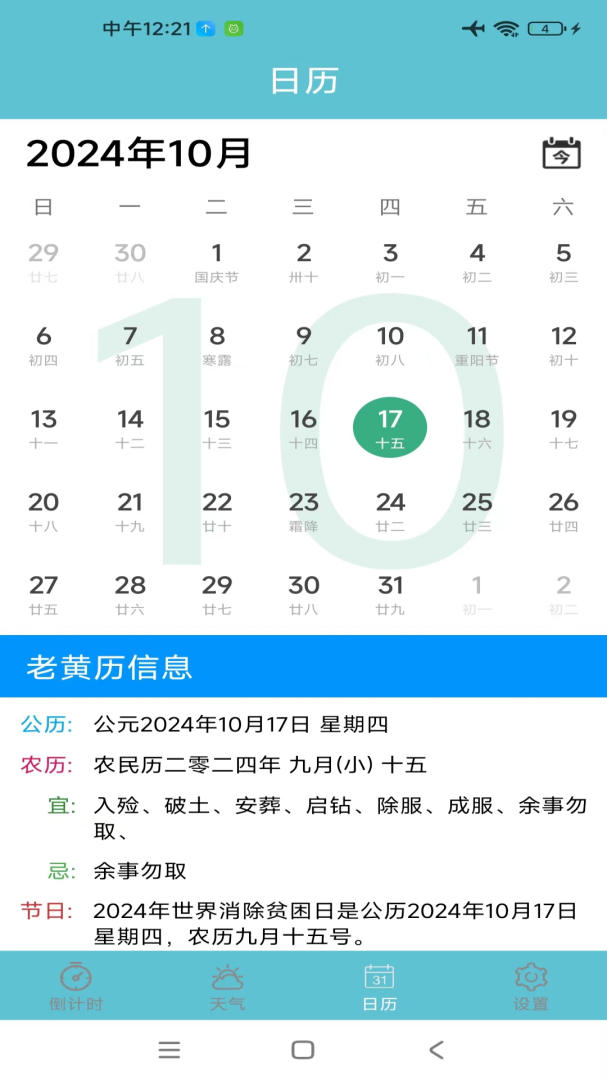607x1080 pixels.
Task: Select November 2 in next month
Action: (563, 594)
